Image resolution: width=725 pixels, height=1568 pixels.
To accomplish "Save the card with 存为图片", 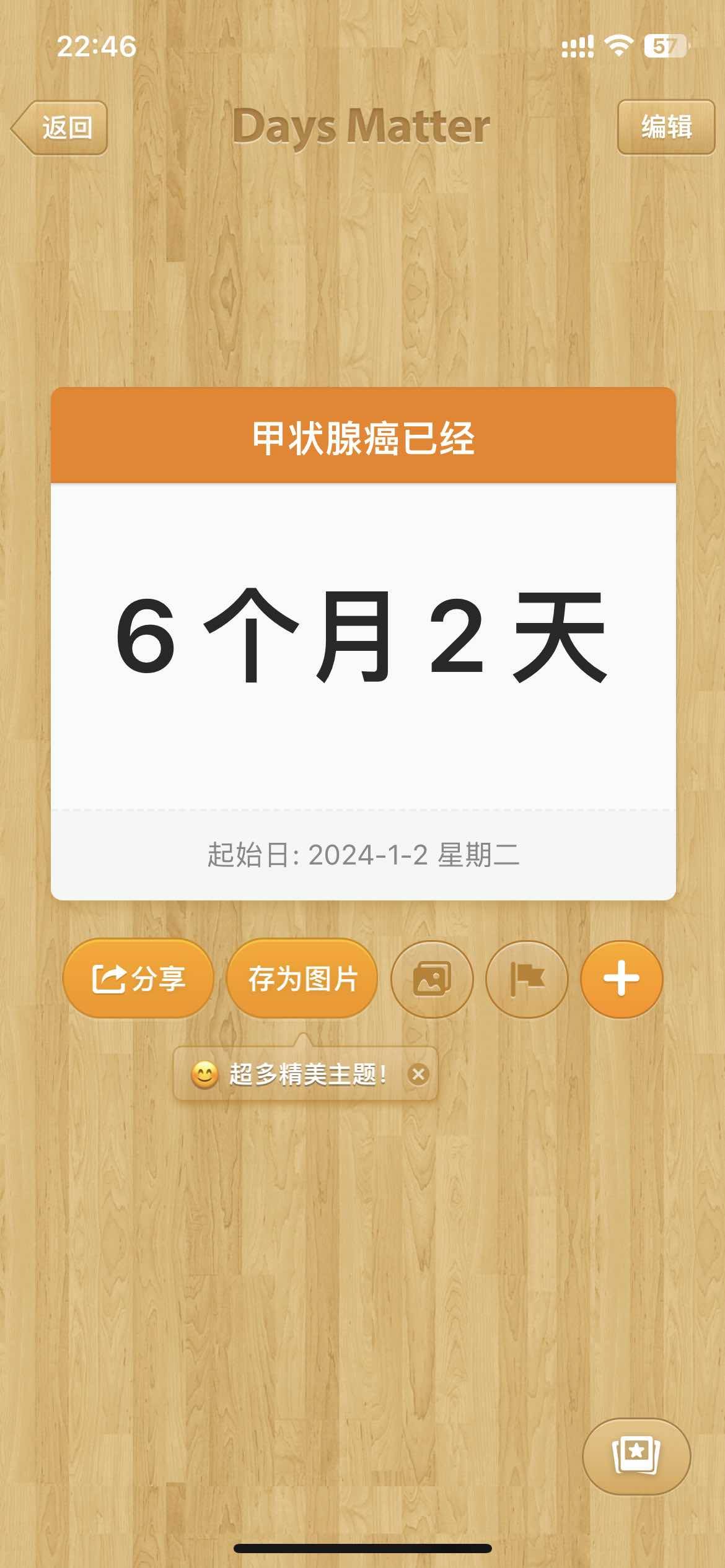I will point(302,979).
